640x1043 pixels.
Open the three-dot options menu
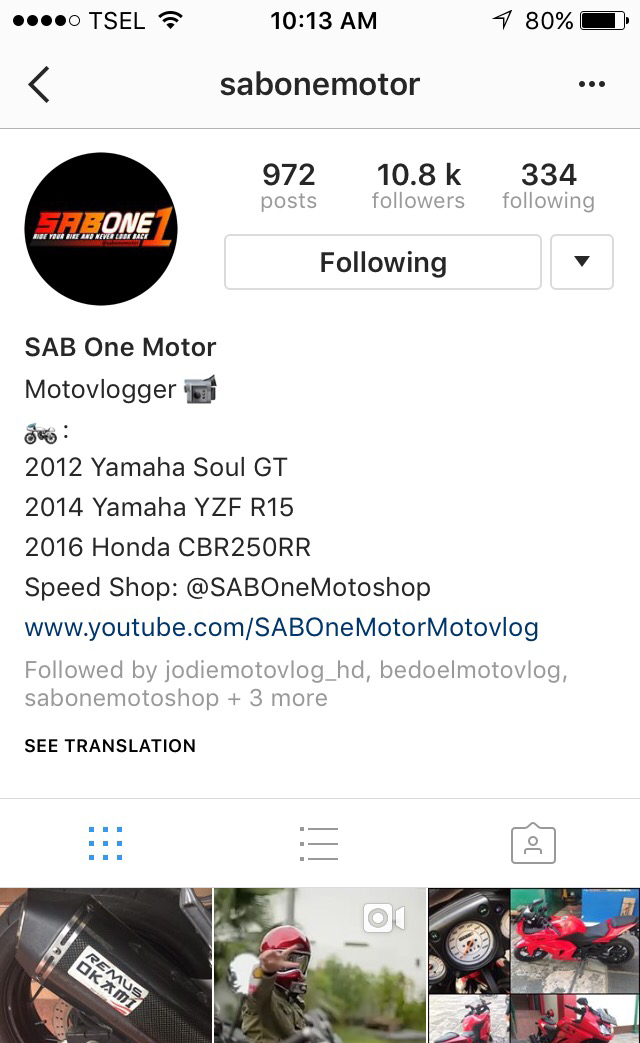[x=592, y=85]
